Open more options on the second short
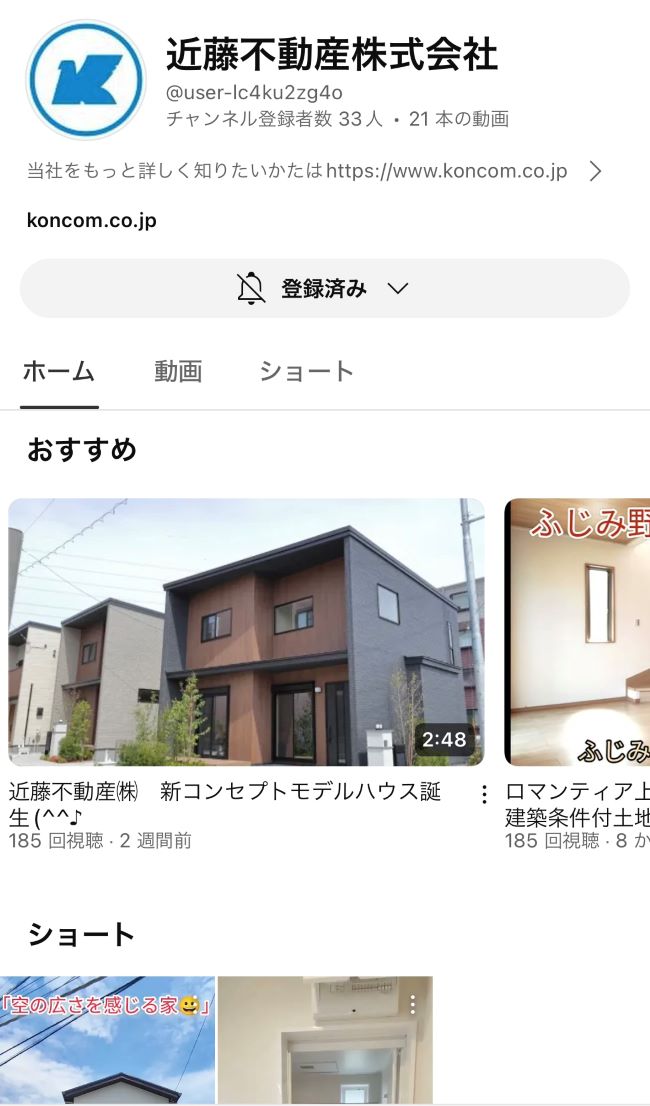Viewport: 650px width, 1106px height. 412,1003
